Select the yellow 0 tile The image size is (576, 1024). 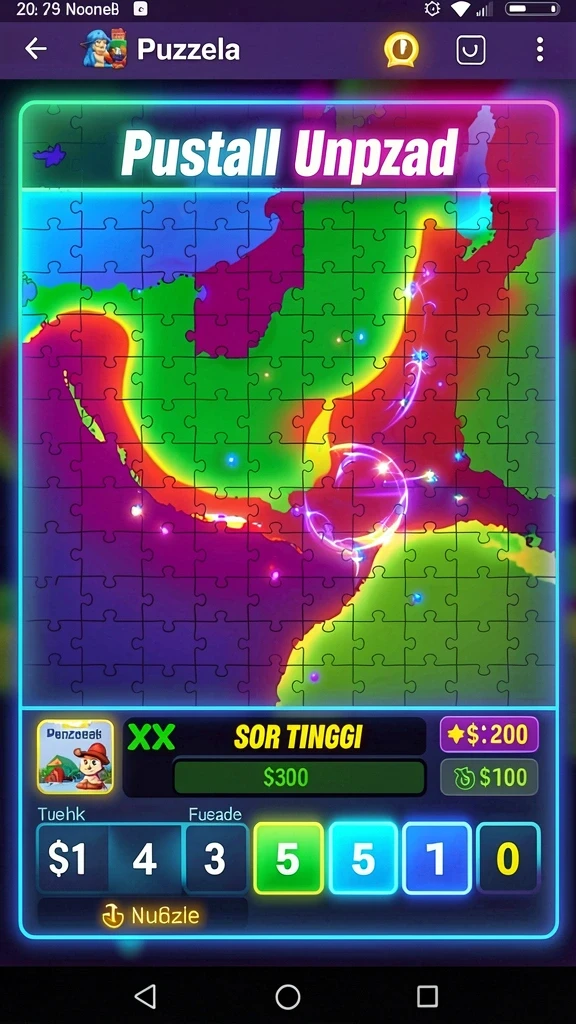coord(508,858)
